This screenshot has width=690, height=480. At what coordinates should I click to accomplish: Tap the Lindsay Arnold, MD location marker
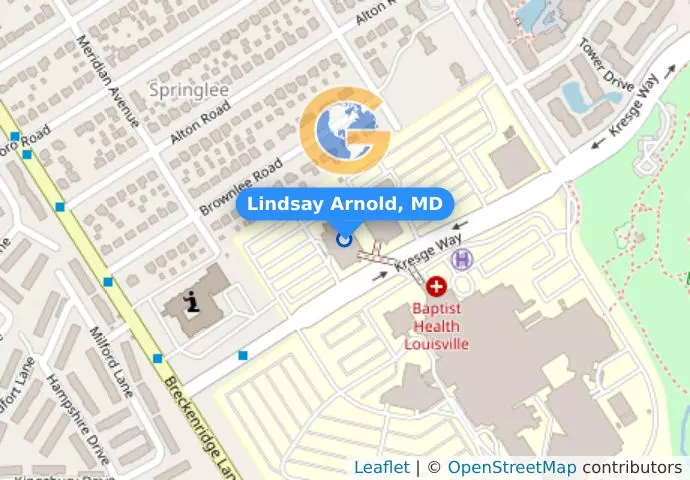pyautogui.click(x=345, y=239)
